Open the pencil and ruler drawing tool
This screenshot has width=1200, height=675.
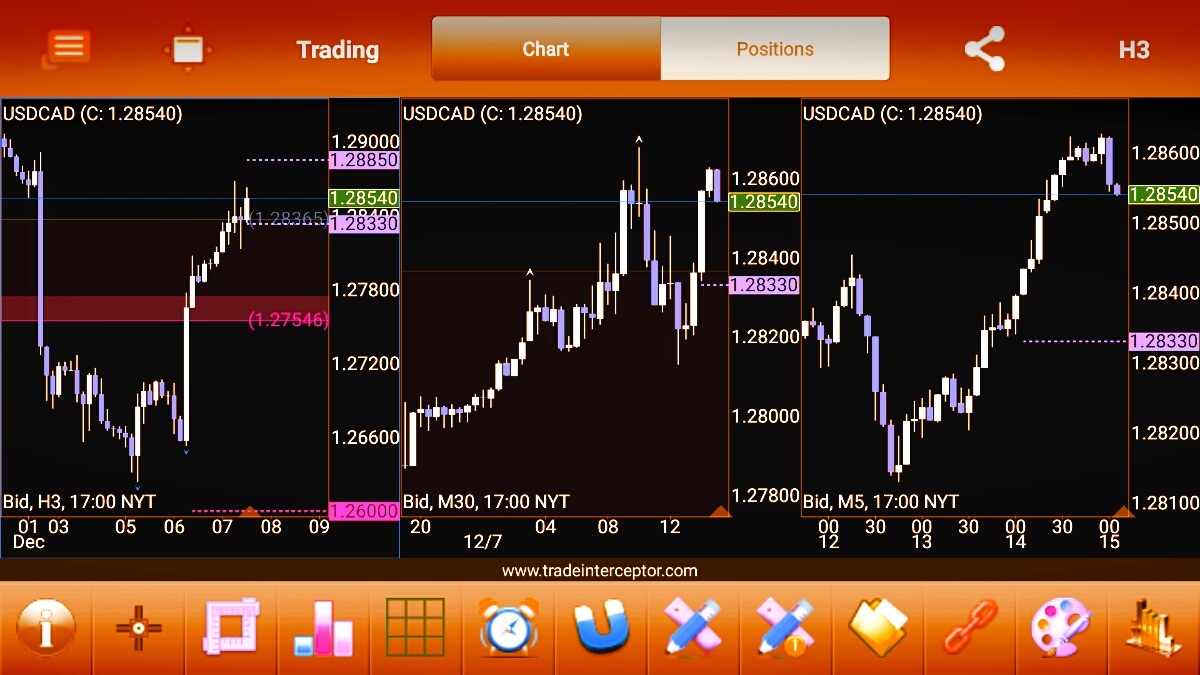(693, 628)
